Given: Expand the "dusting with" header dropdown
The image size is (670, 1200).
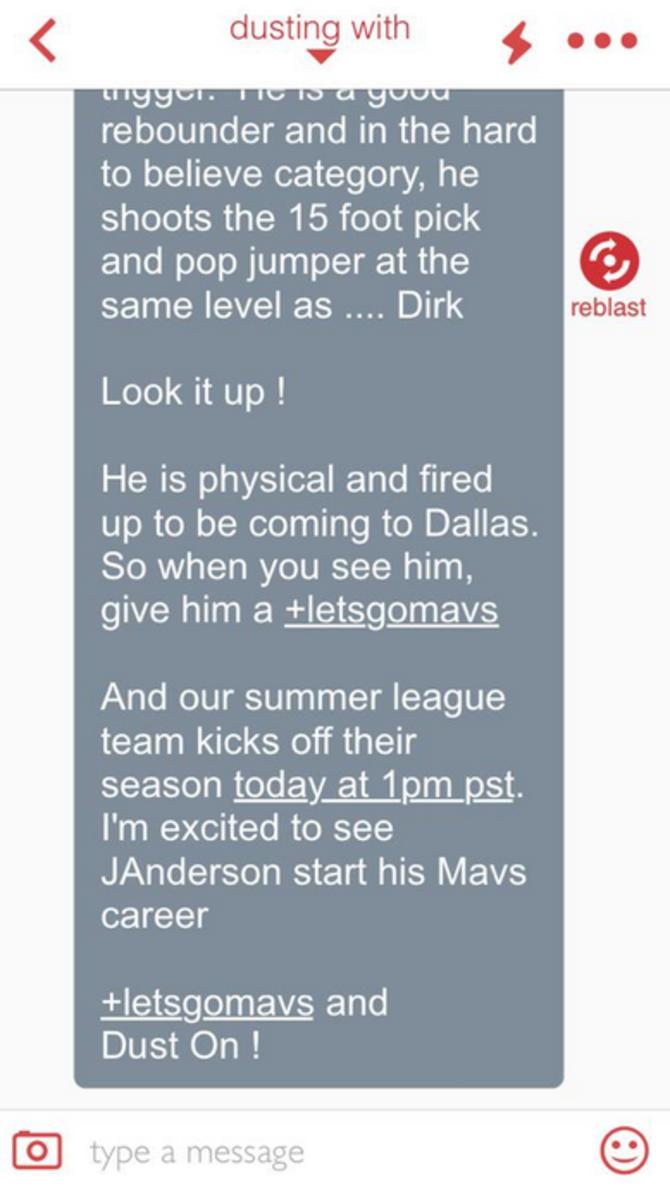Looking at the screenshot, I should (319, 56).
